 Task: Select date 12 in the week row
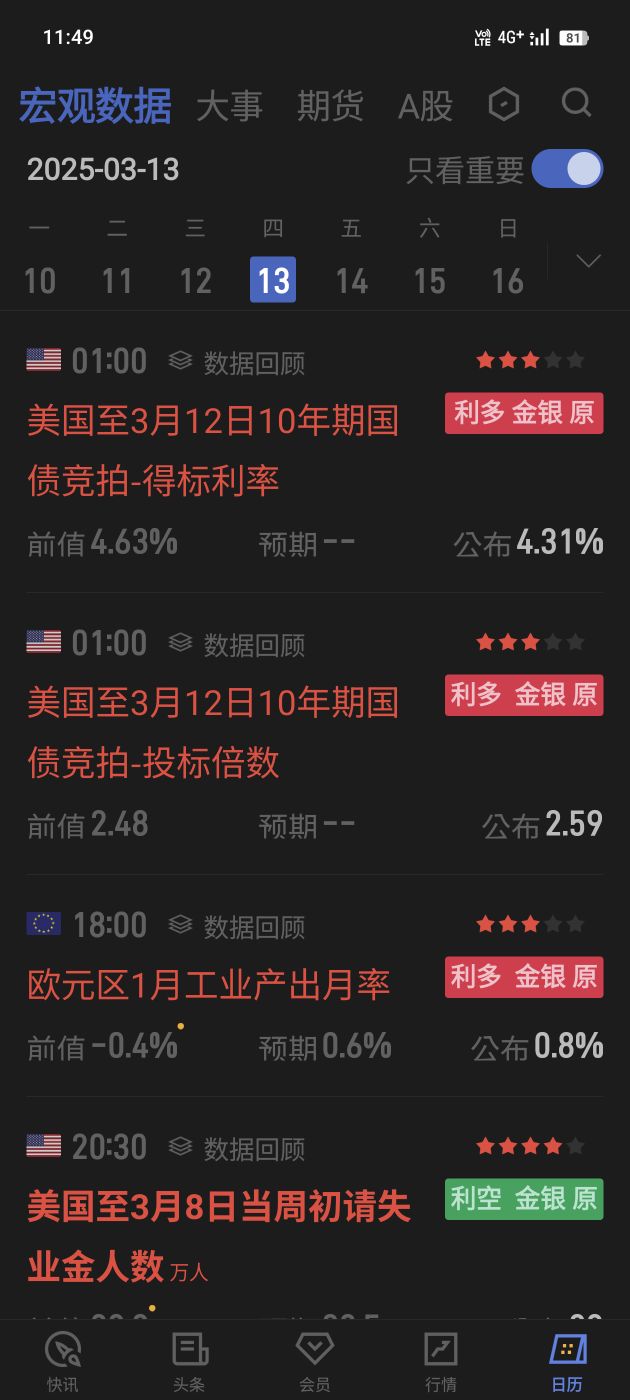point(195,280)
